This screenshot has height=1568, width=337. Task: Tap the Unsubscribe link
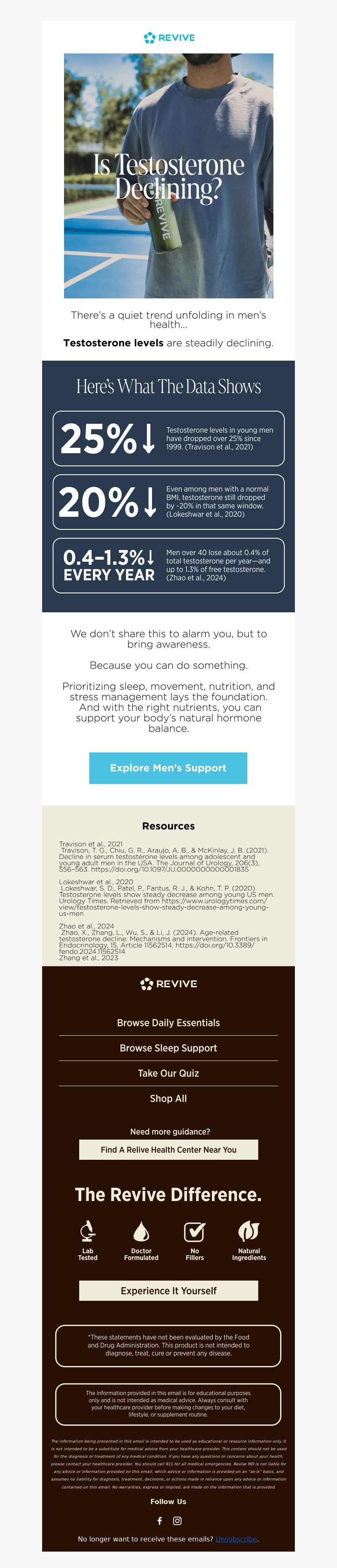coord(236,1539)
